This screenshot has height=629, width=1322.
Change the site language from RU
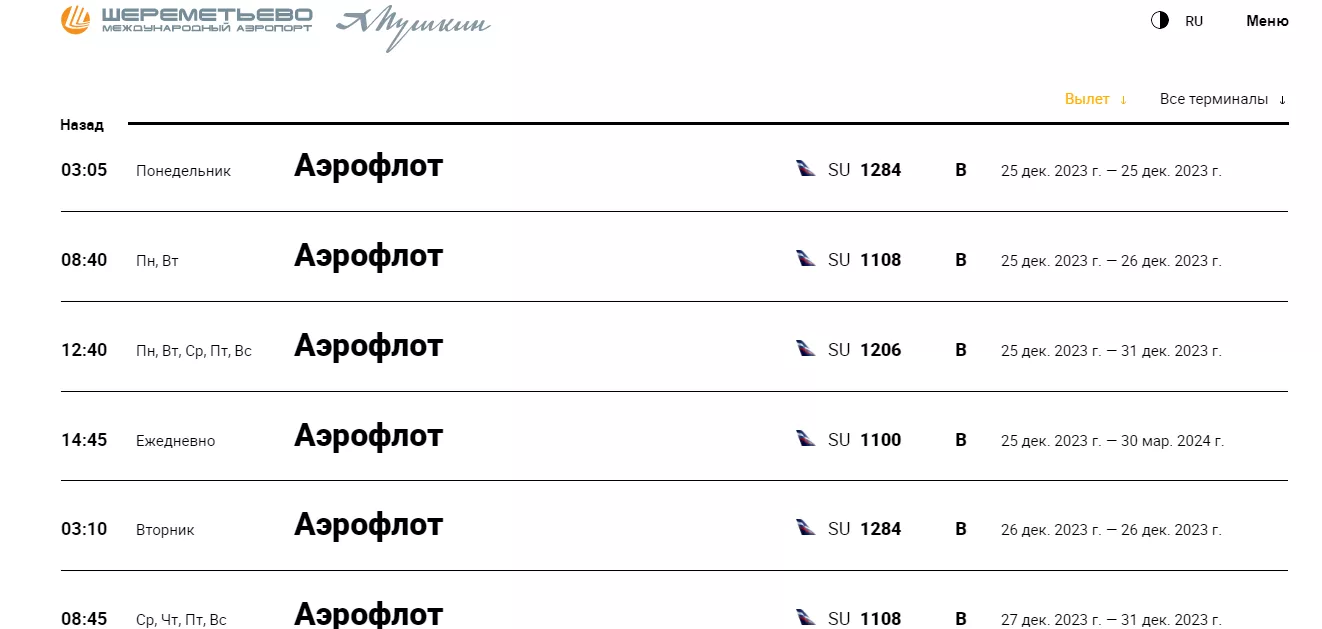(x=1194, y=21)
